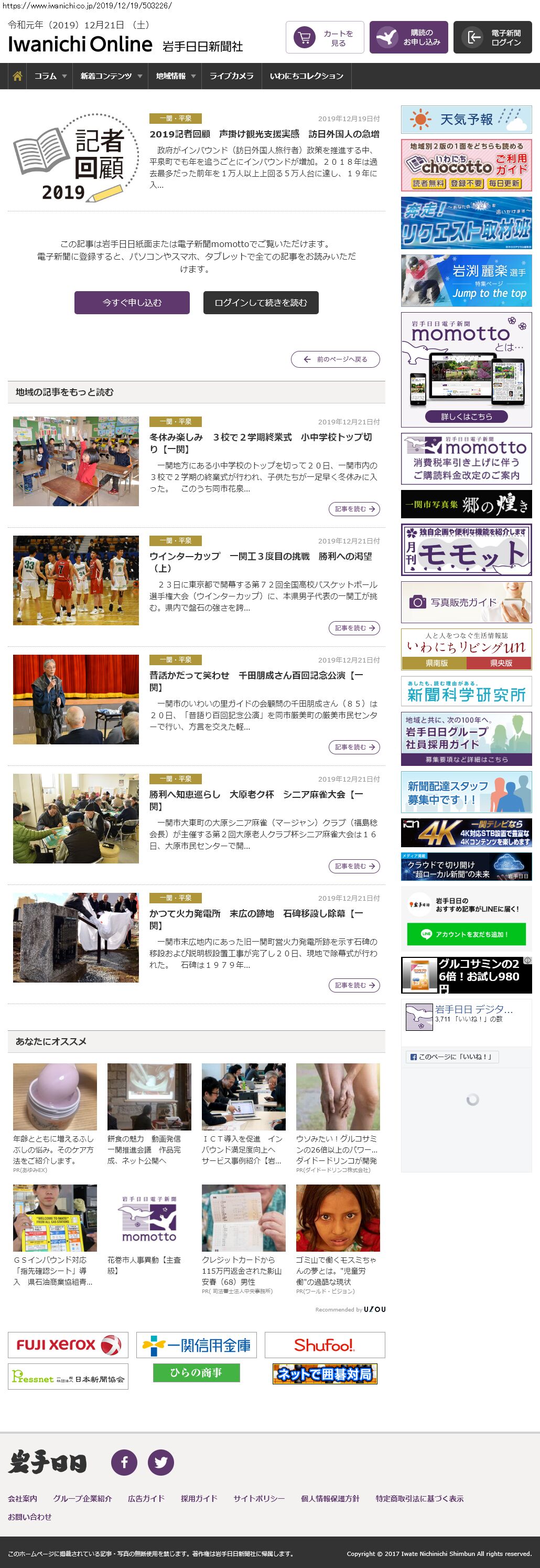Open 電子新聞ログイン login
This screenshot has width=540, height=1568.
(492, 38)
